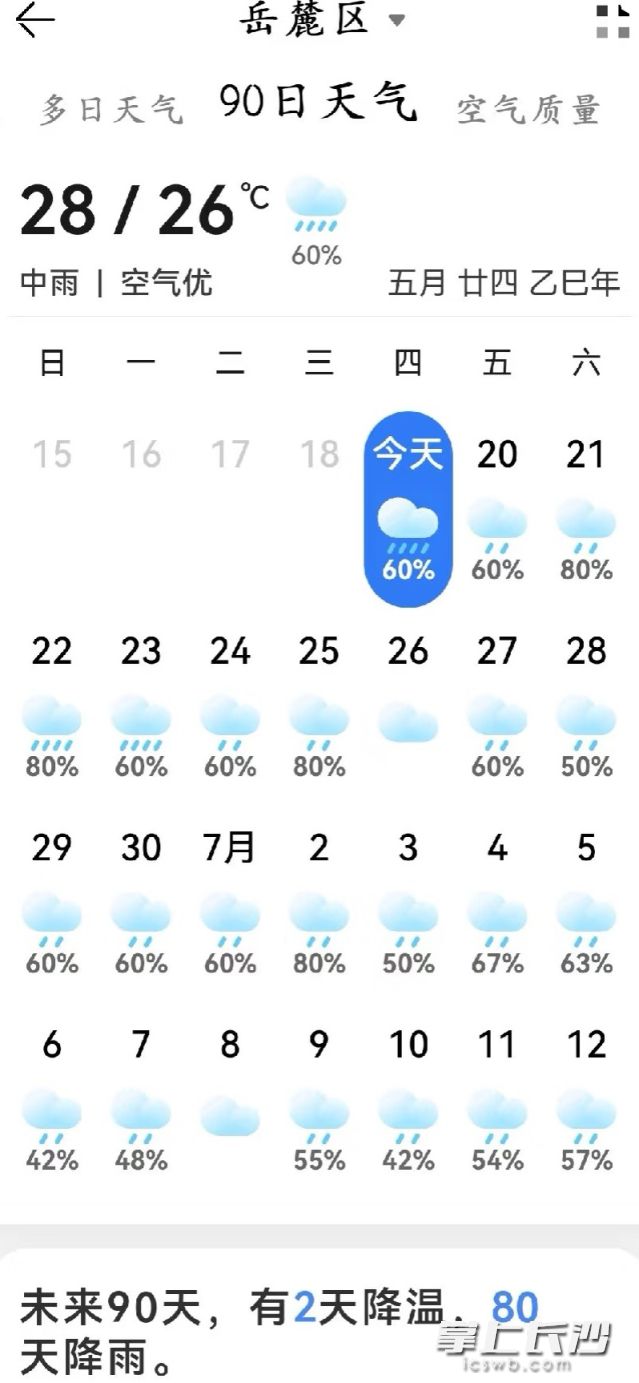
Task: Switch to the 空气质量 tab
Action: click(x=528, y=109)
